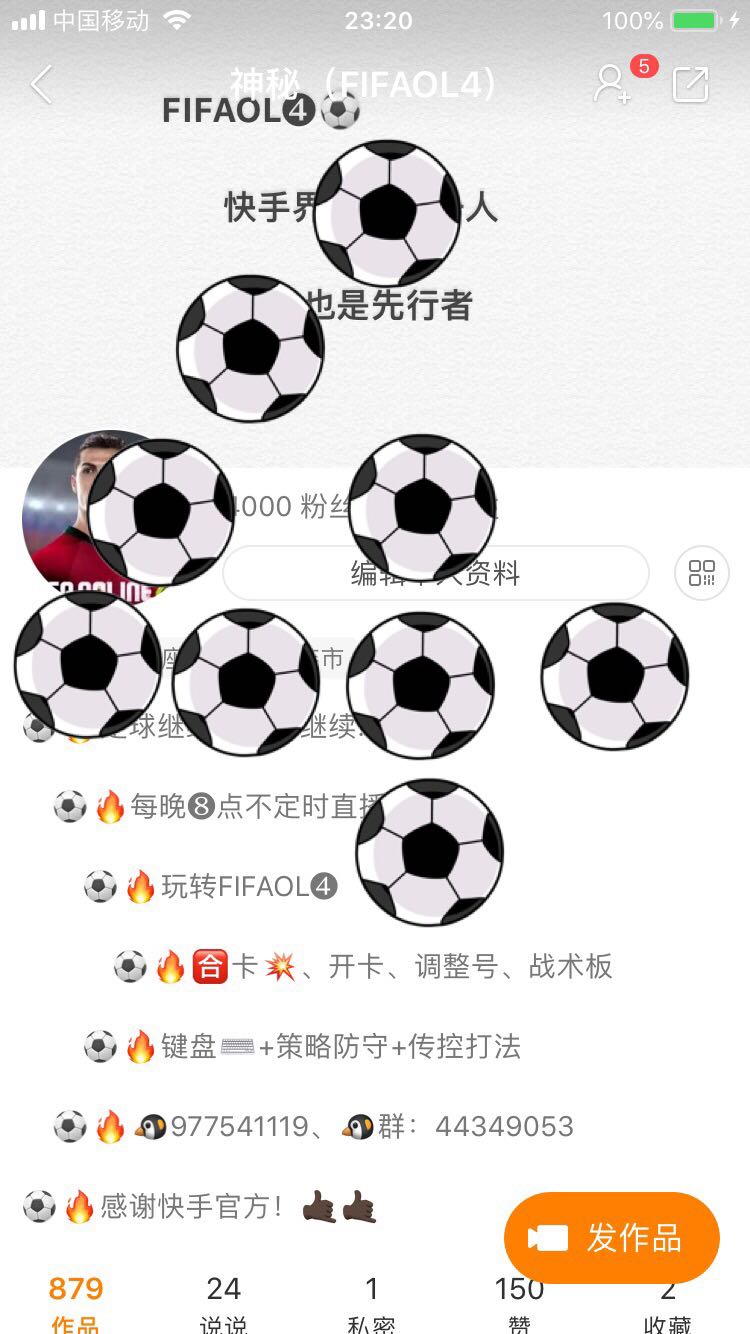This screenshot has height=1334, width=750.
Task: Switch to the 赞 tab
Action: 520,1305
